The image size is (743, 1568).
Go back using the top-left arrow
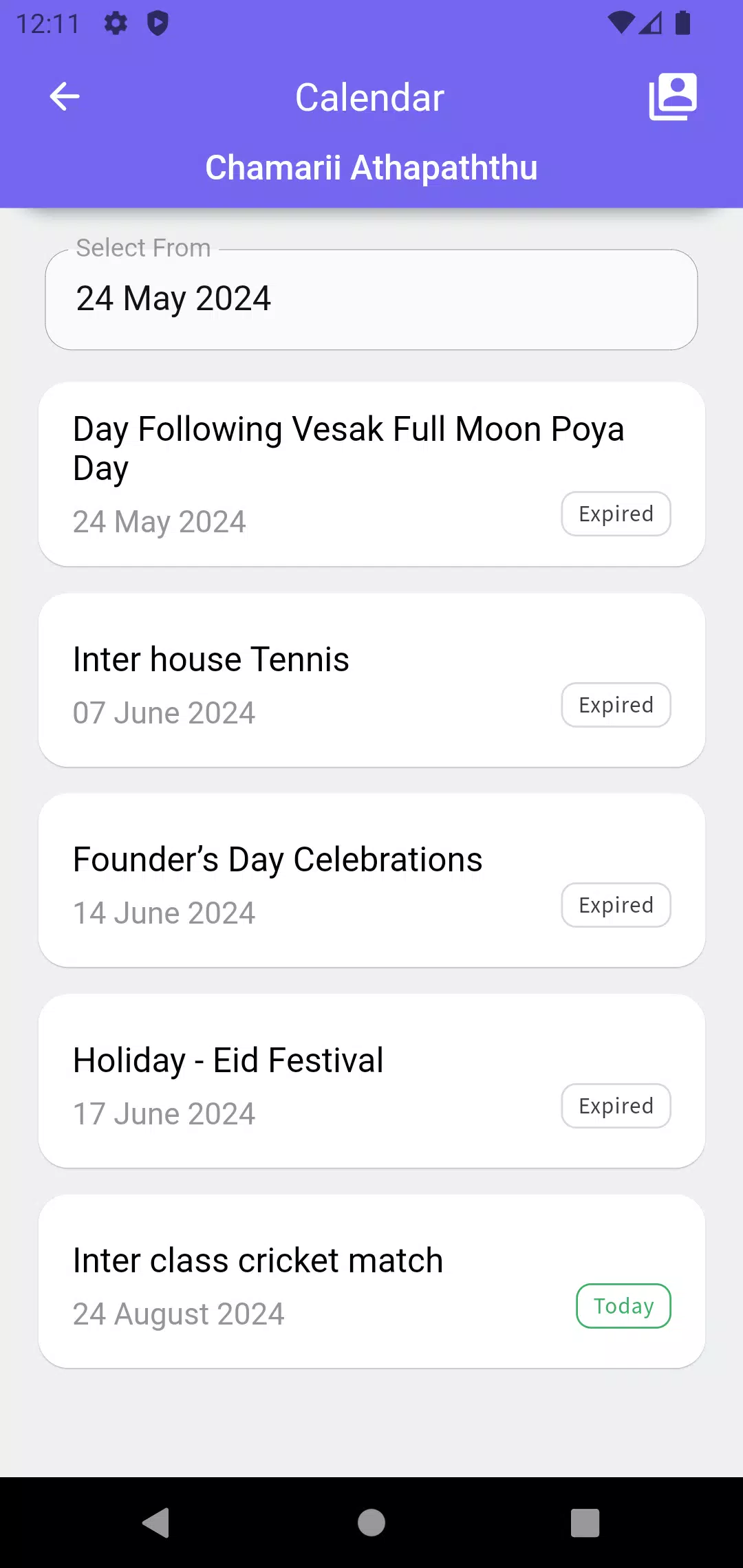[x=65, y=96]
